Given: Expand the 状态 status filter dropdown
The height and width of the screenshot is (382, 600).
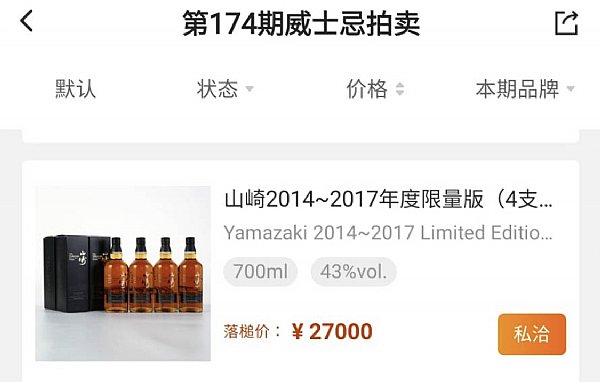Looking at the screenshot, I should (225, 89).
